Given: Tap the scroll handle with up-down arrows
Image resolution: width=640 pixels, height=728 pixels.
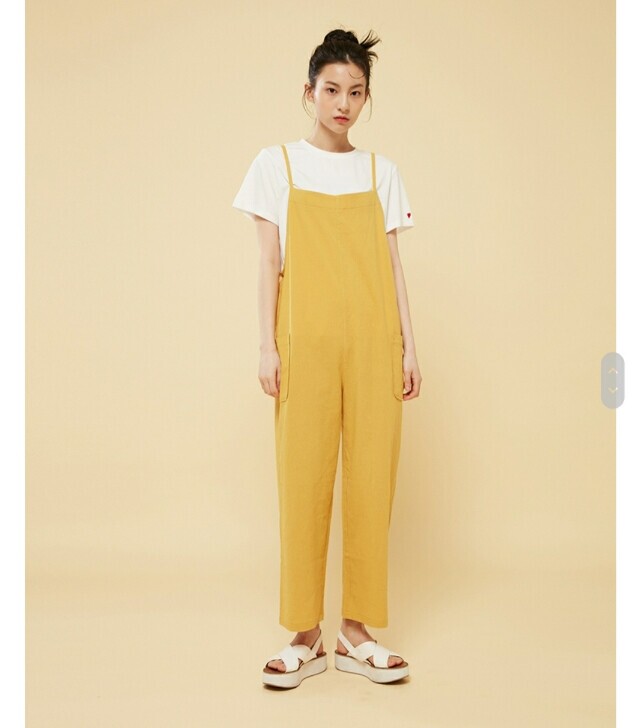Looking at the screenshot, I should click(613, 380).
